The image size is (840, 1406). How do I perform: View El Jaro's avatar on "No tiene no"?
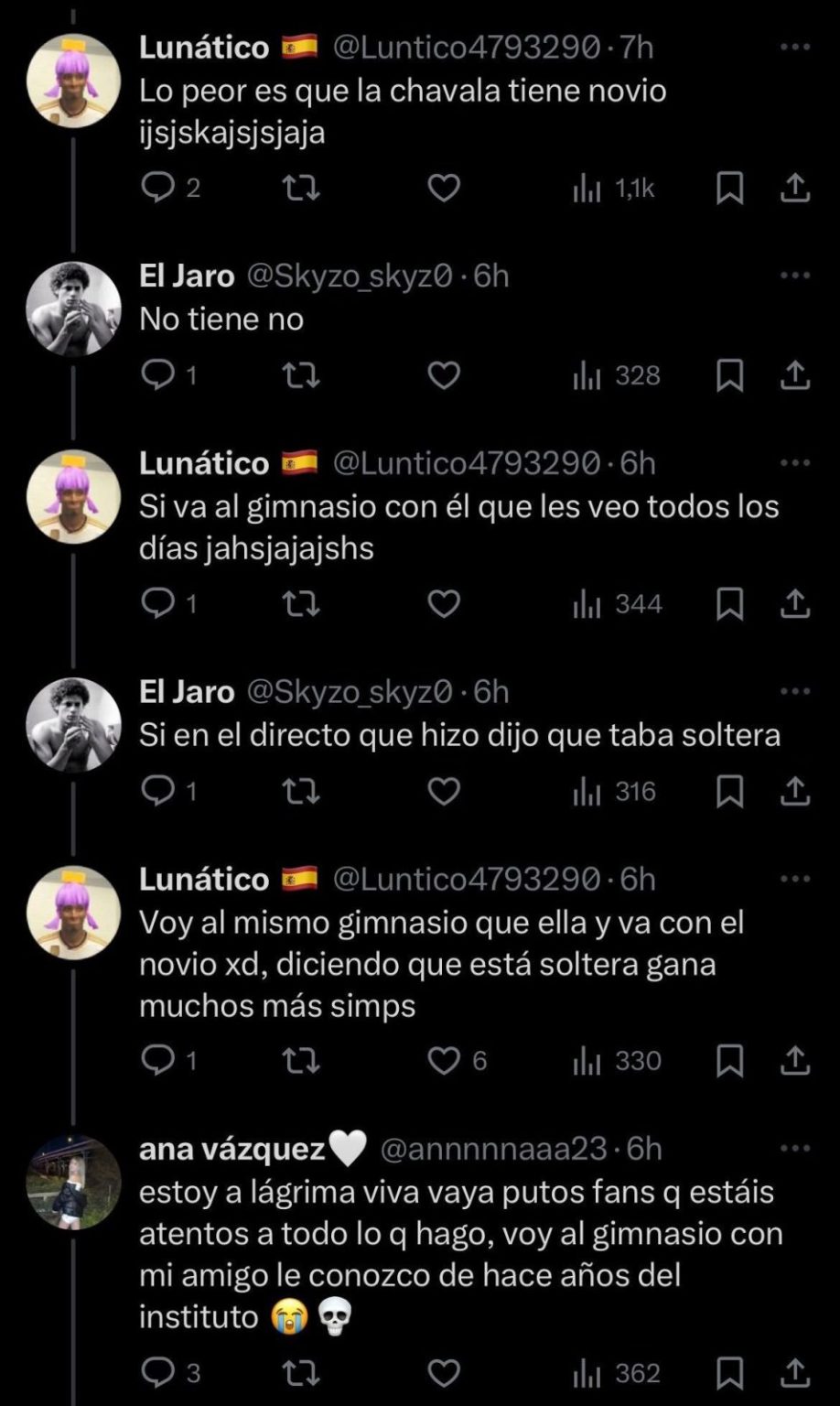(73, 308)
